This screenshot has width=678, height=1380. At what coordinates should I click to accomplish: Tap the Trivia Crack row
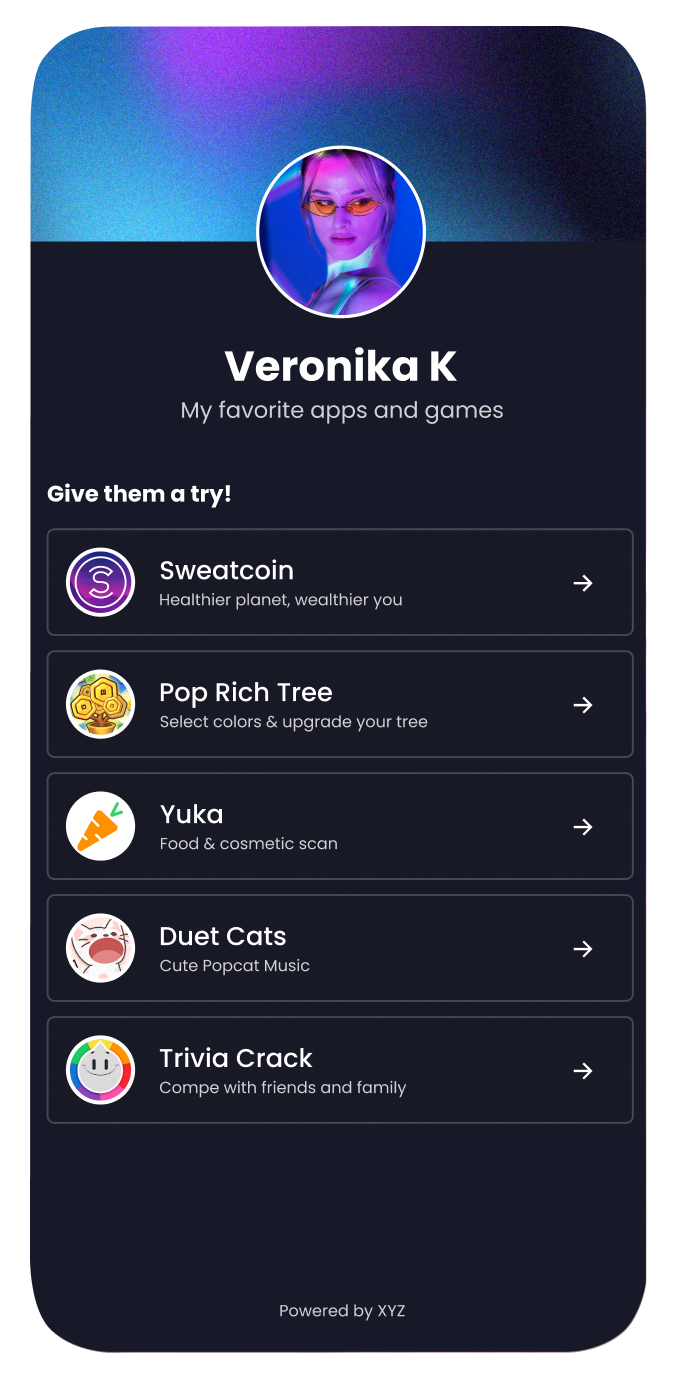[x=340, y=1070]
